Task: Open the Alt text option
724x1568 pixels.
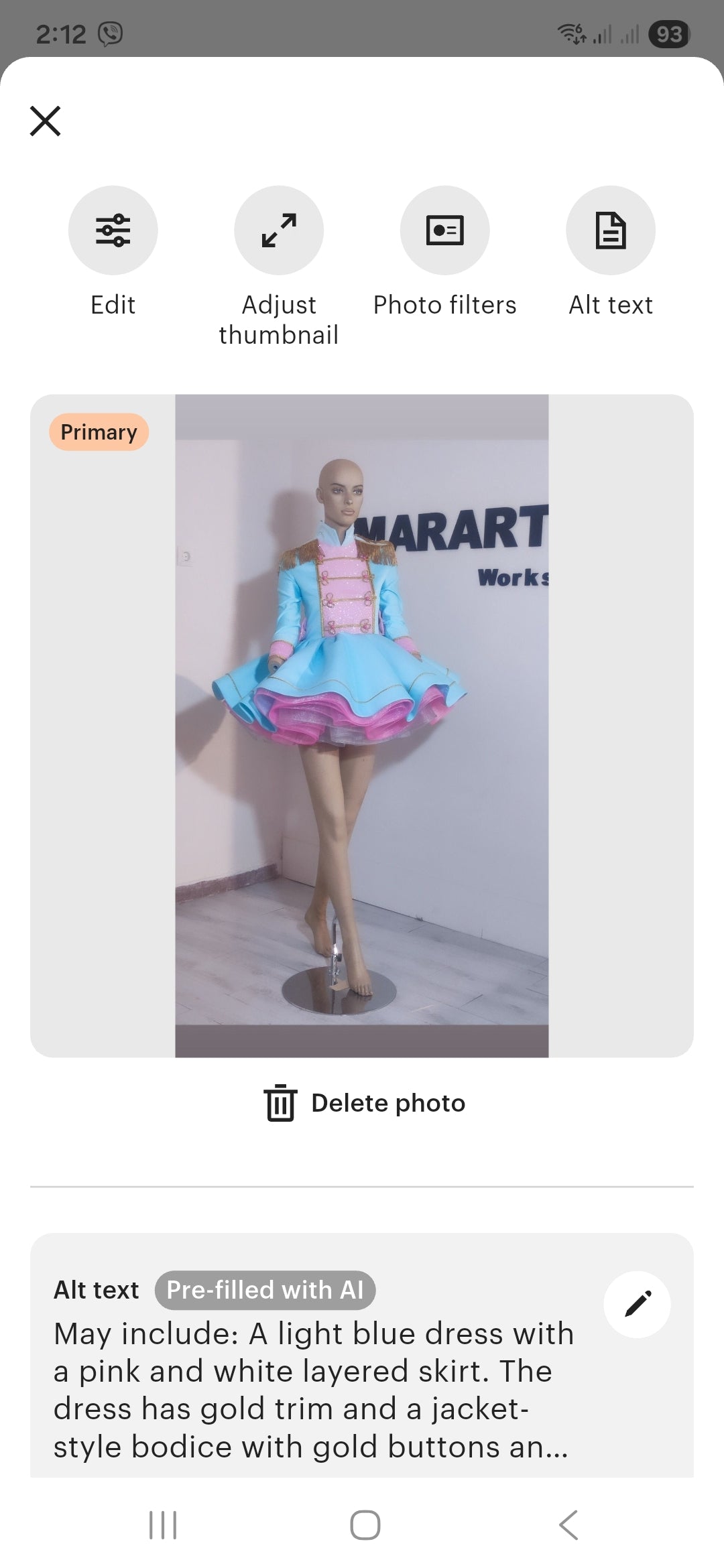Action: pos(610,231)
